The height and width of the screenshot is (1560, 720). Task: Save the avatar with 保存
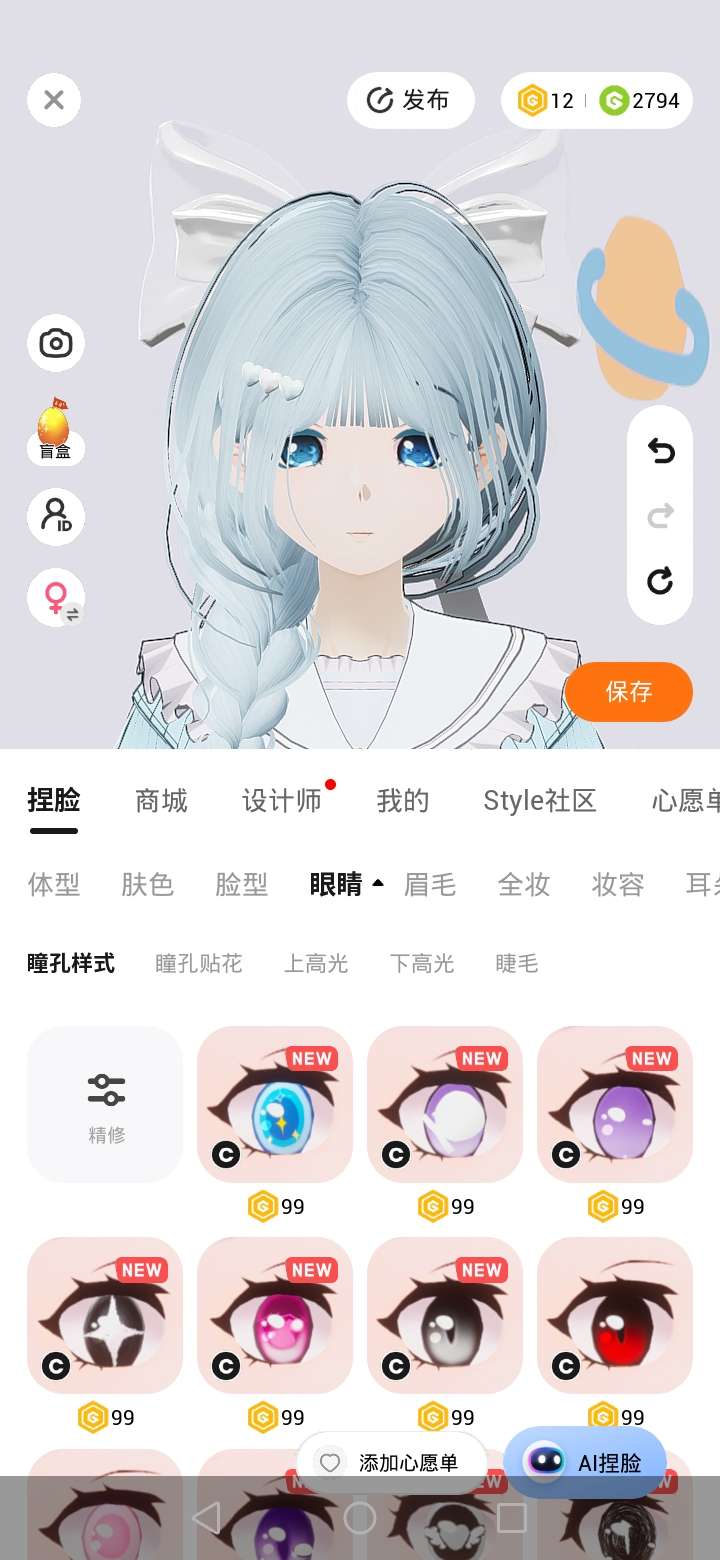click(x=628, y=691)
